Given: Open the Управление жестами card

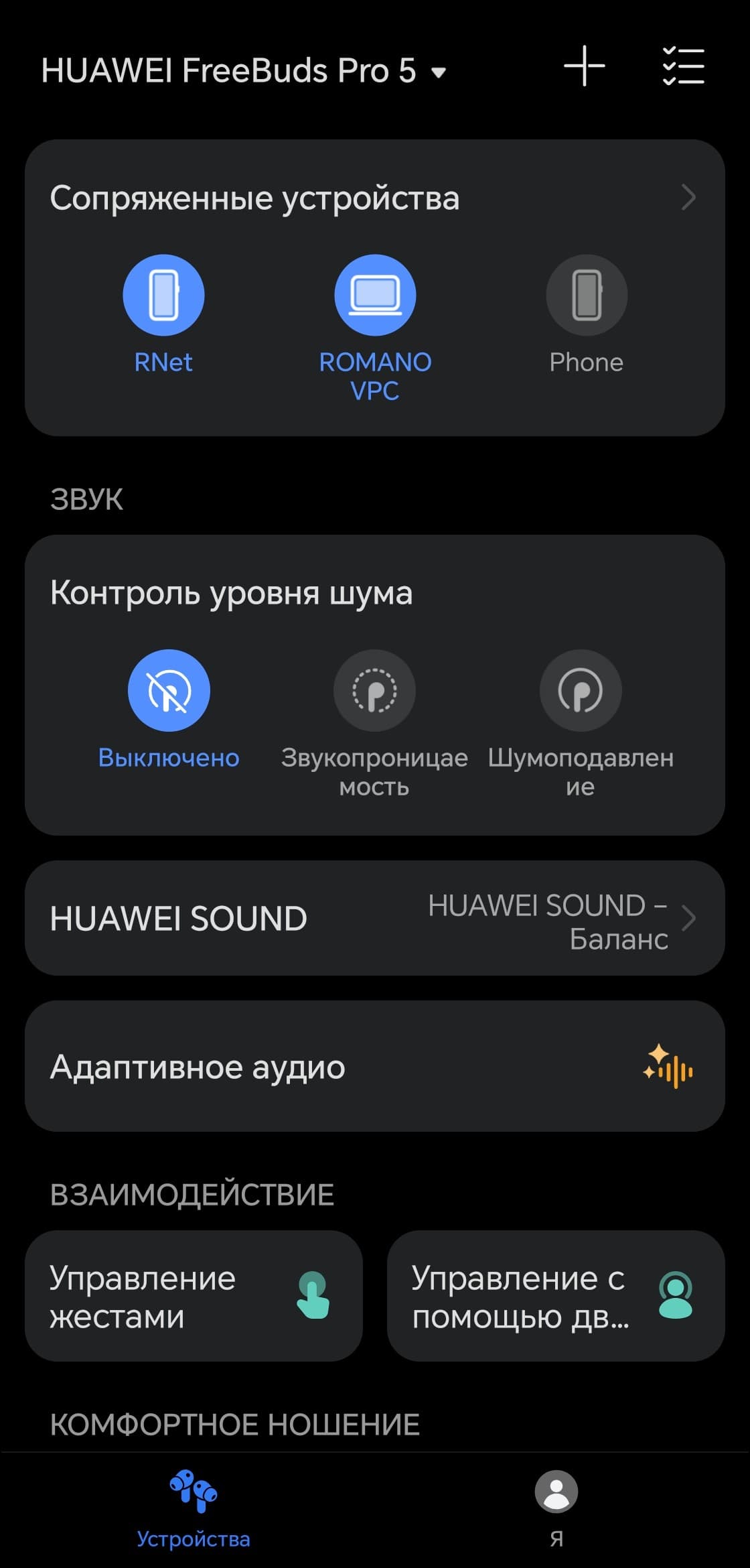Looking at the screenshot, I should click(x=194, y=1296).
